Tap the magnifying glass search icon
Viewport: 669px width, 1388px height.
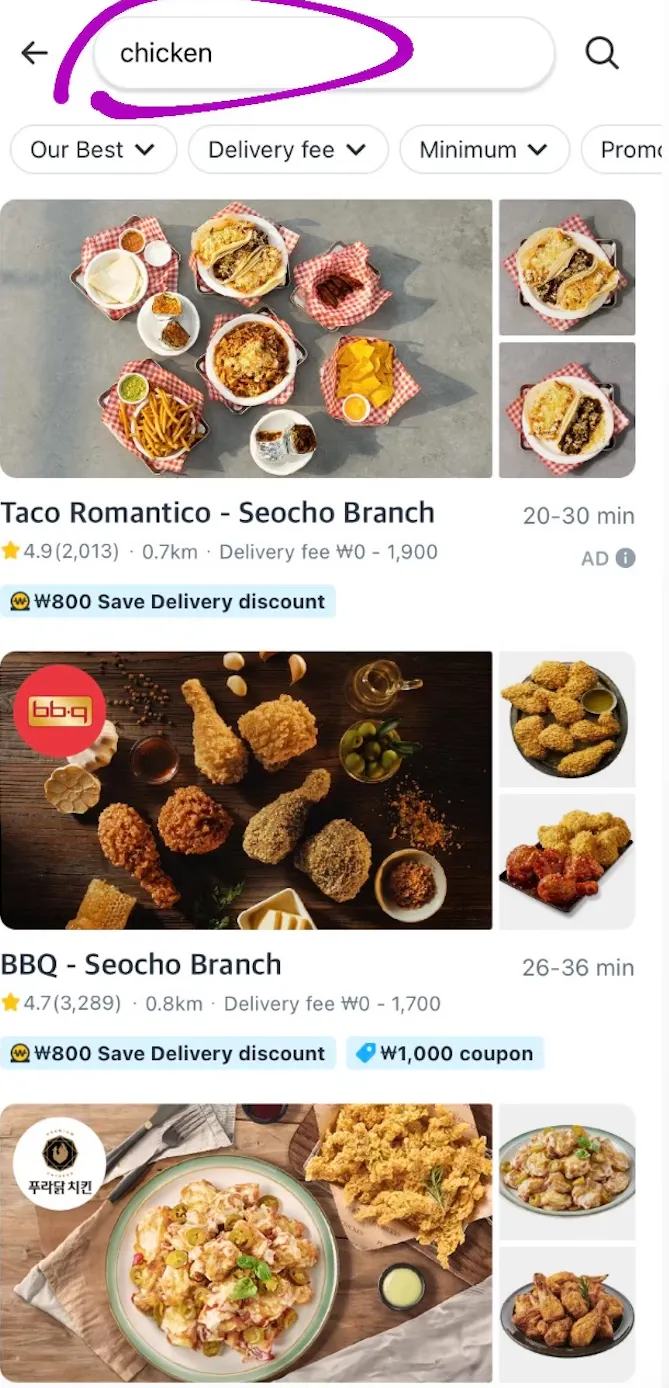(601, 53)
